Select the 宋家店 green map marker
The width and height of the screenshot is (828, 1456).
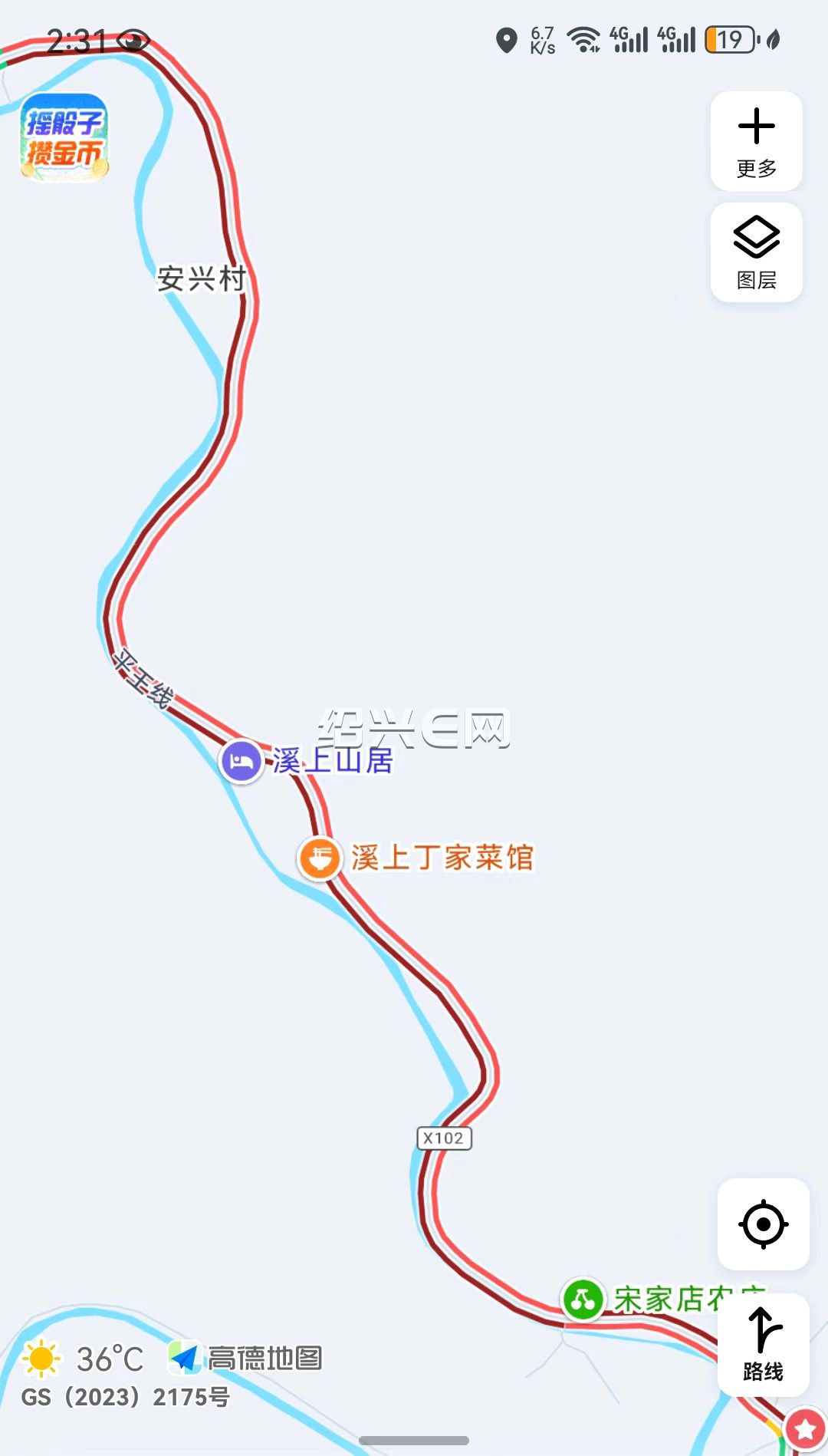point(583,1300)
